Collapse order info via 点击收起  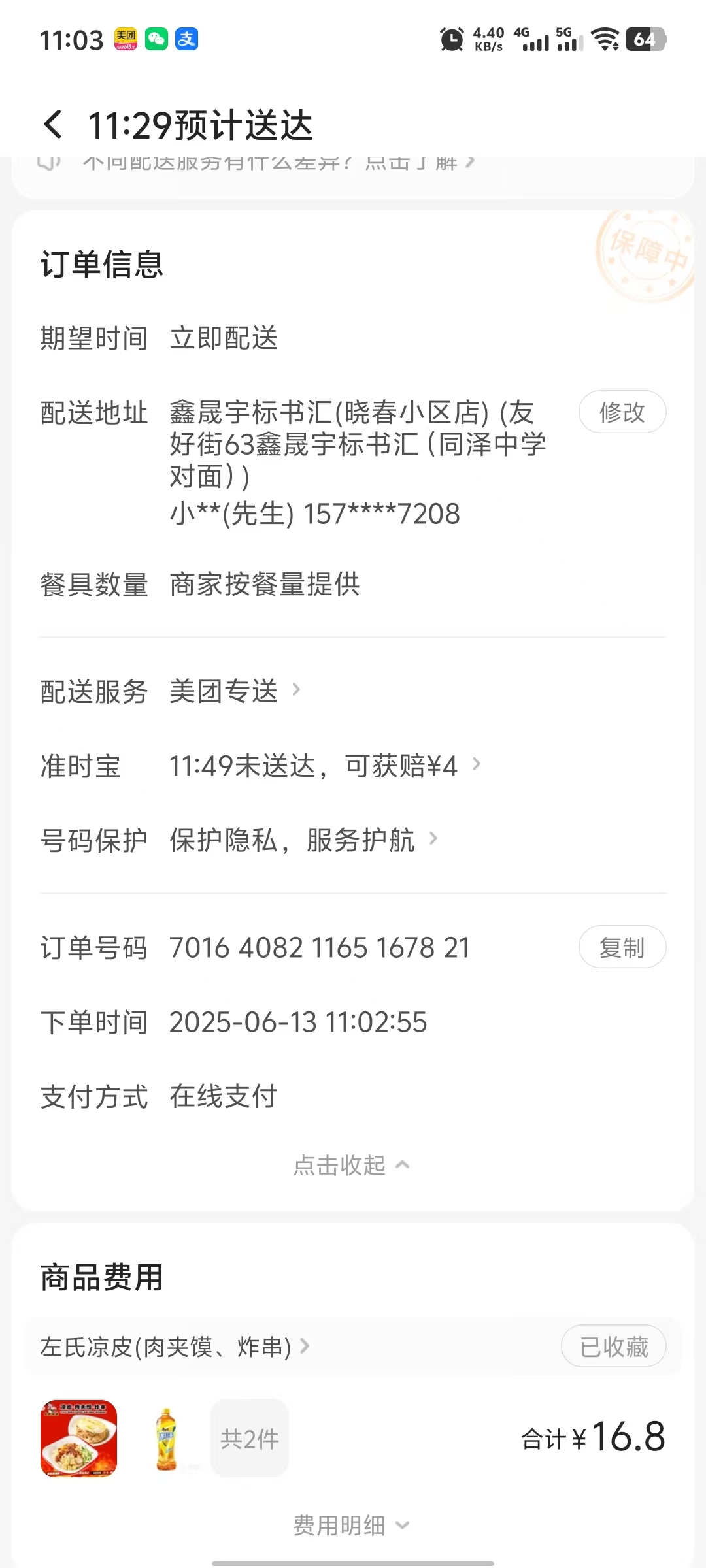[x=351, y=1166]
